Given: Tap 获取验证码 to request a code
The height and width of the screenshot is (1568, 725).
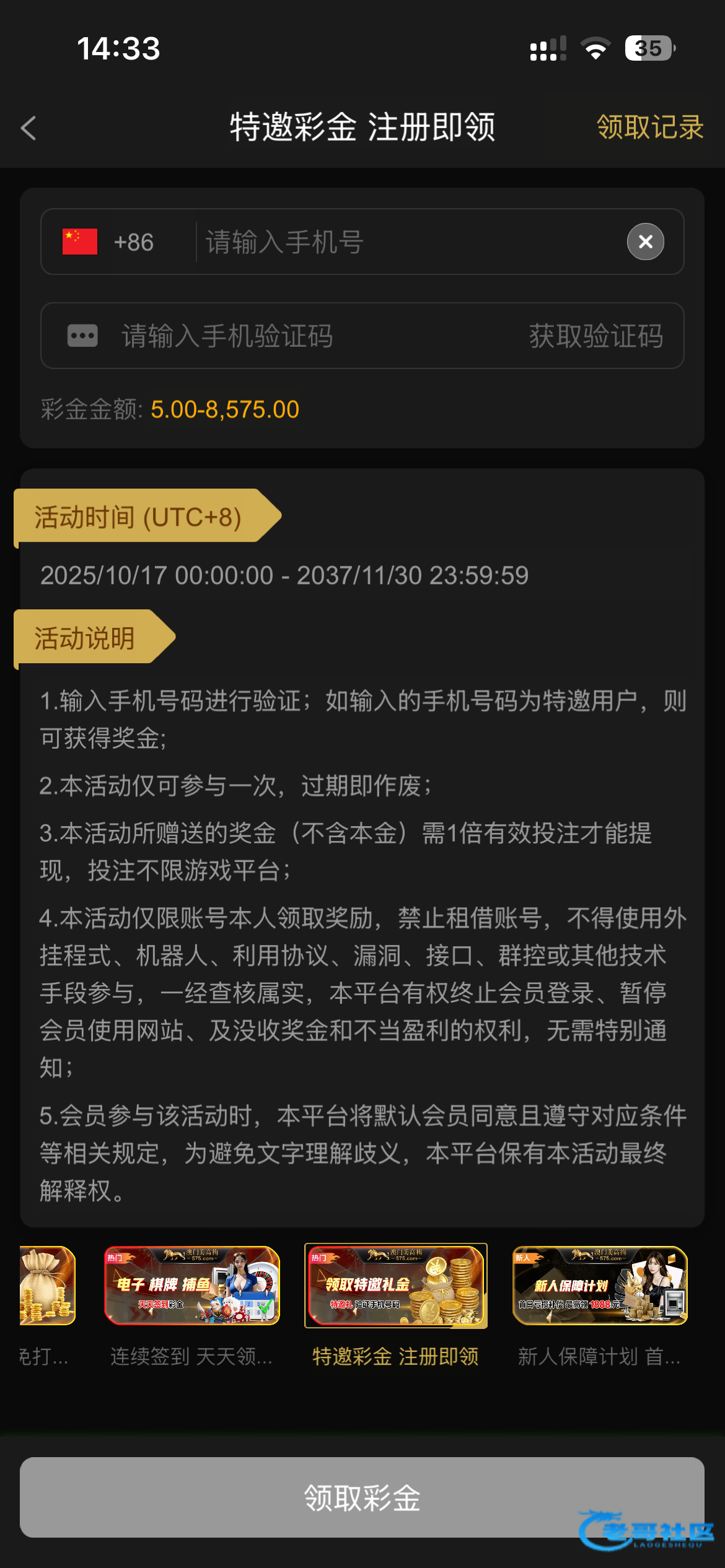Looking at the screenshot, I should coord(595,336).
